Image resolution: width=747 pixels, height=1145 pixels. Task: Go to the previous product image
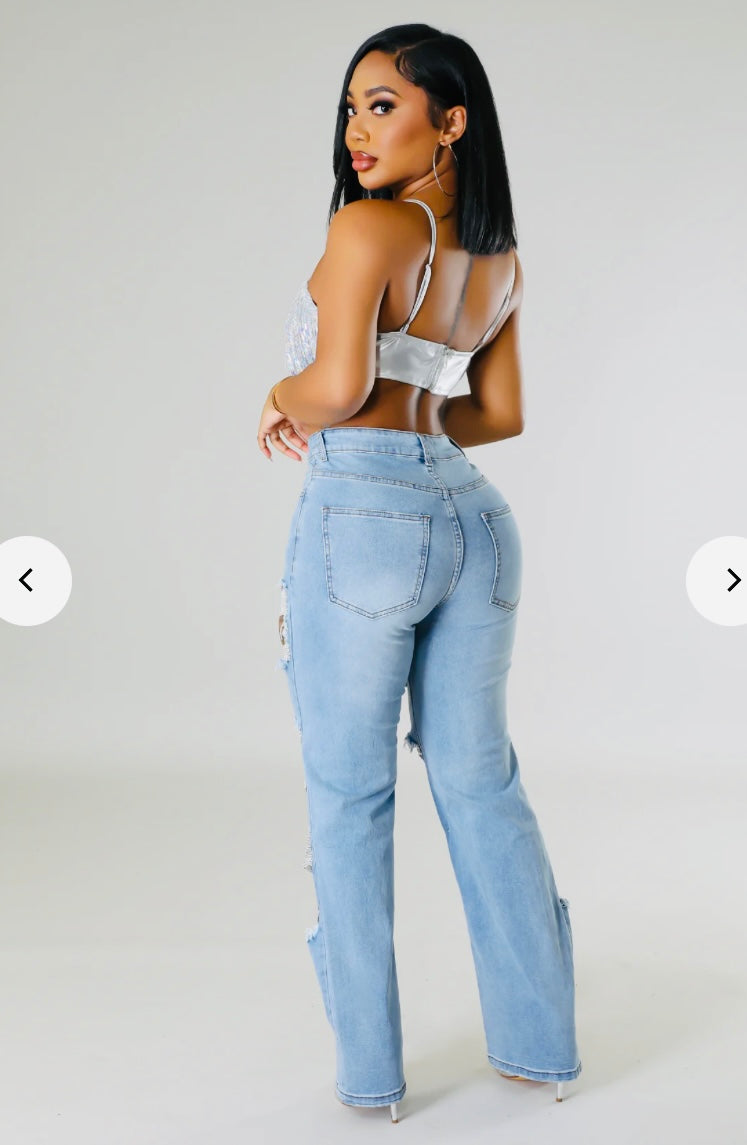[28, 580]
